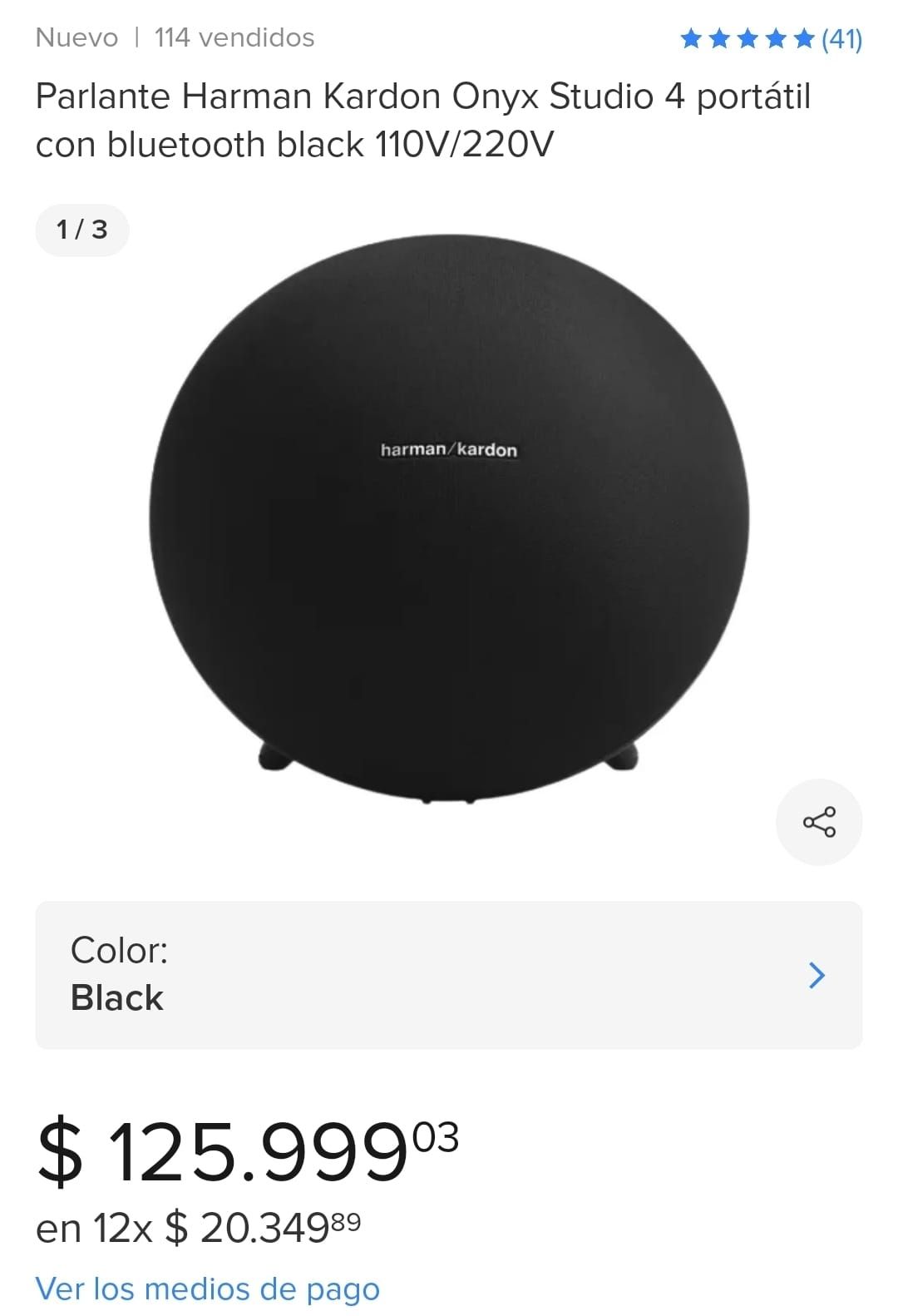Open the Color: Black selector
Image resolution: width=898 pixels, height=1316 pixels.
448,974
